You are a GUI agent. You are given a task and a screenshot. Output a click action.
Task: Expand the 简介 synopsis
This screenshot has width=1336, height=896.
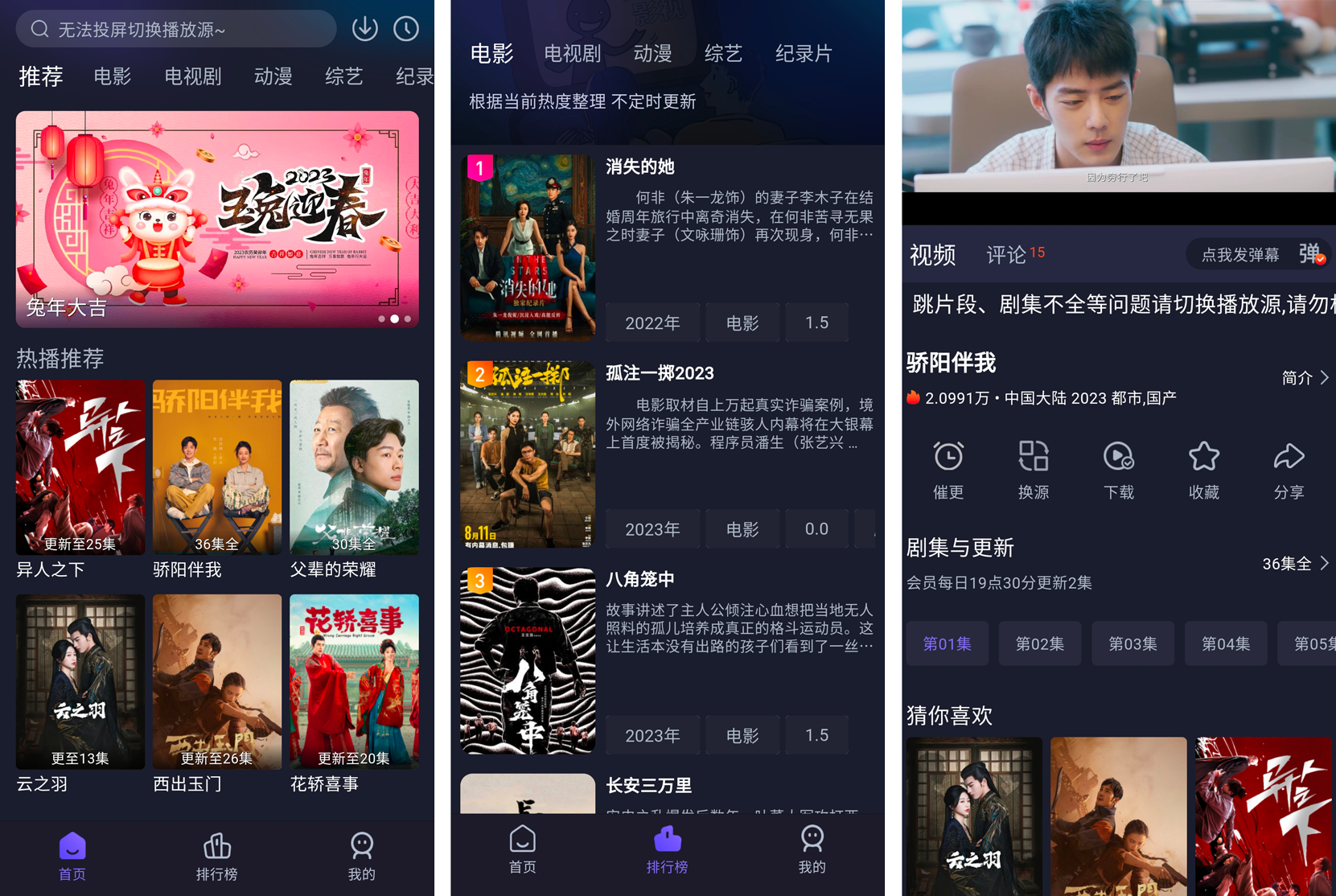pos(1305,378)
